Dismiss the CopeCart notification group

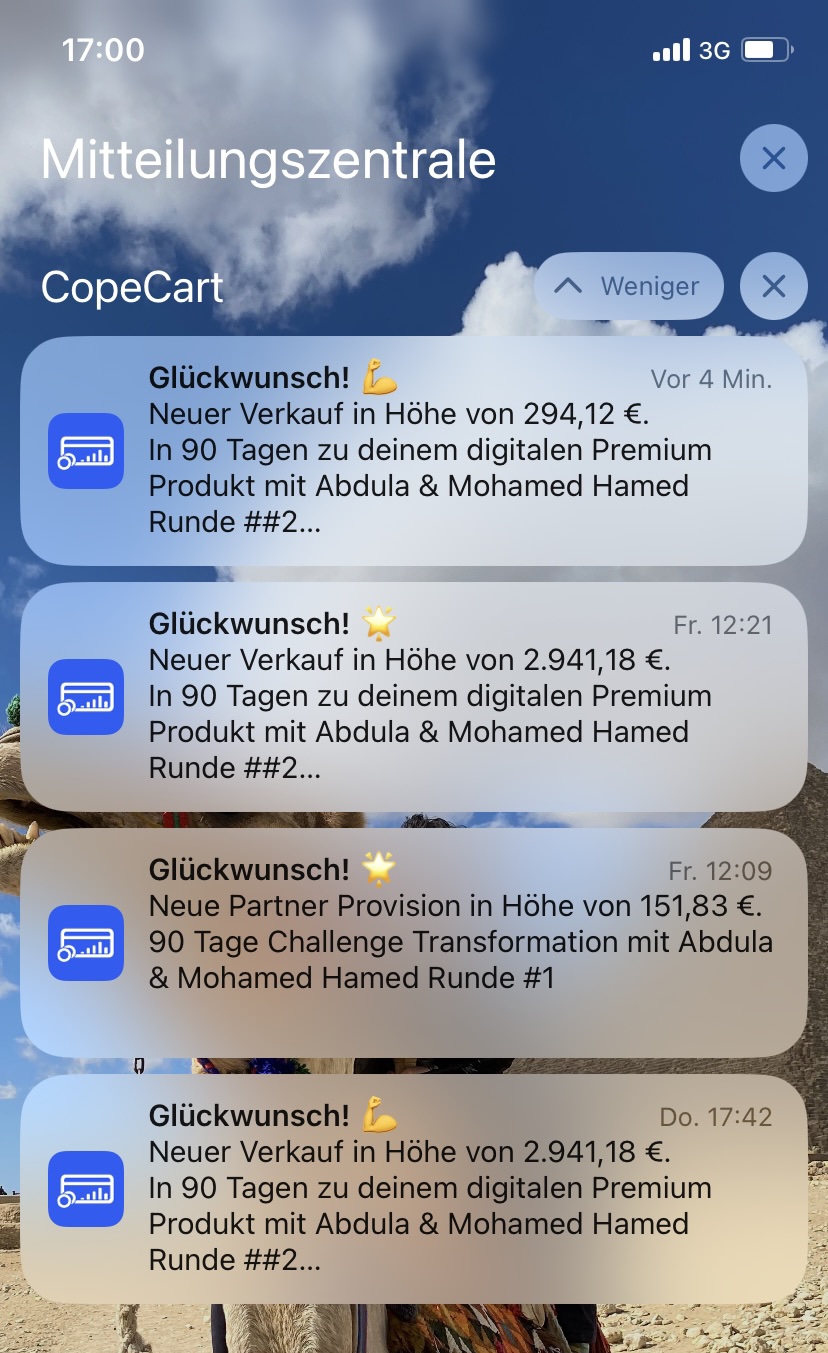[x=773, y=286]
